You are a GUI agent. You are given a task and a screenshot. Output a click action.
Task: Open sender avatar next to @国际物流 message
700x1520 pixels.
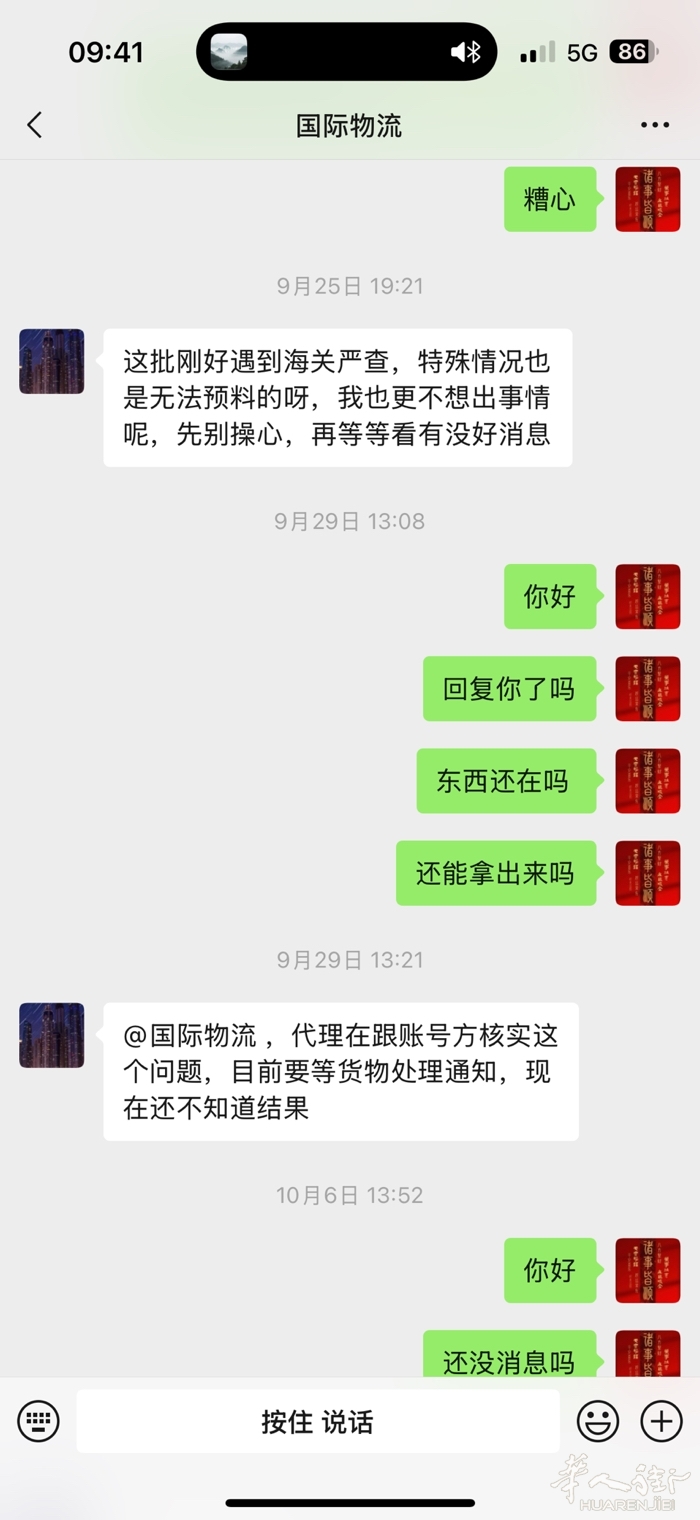click(x=52, y=1035)
